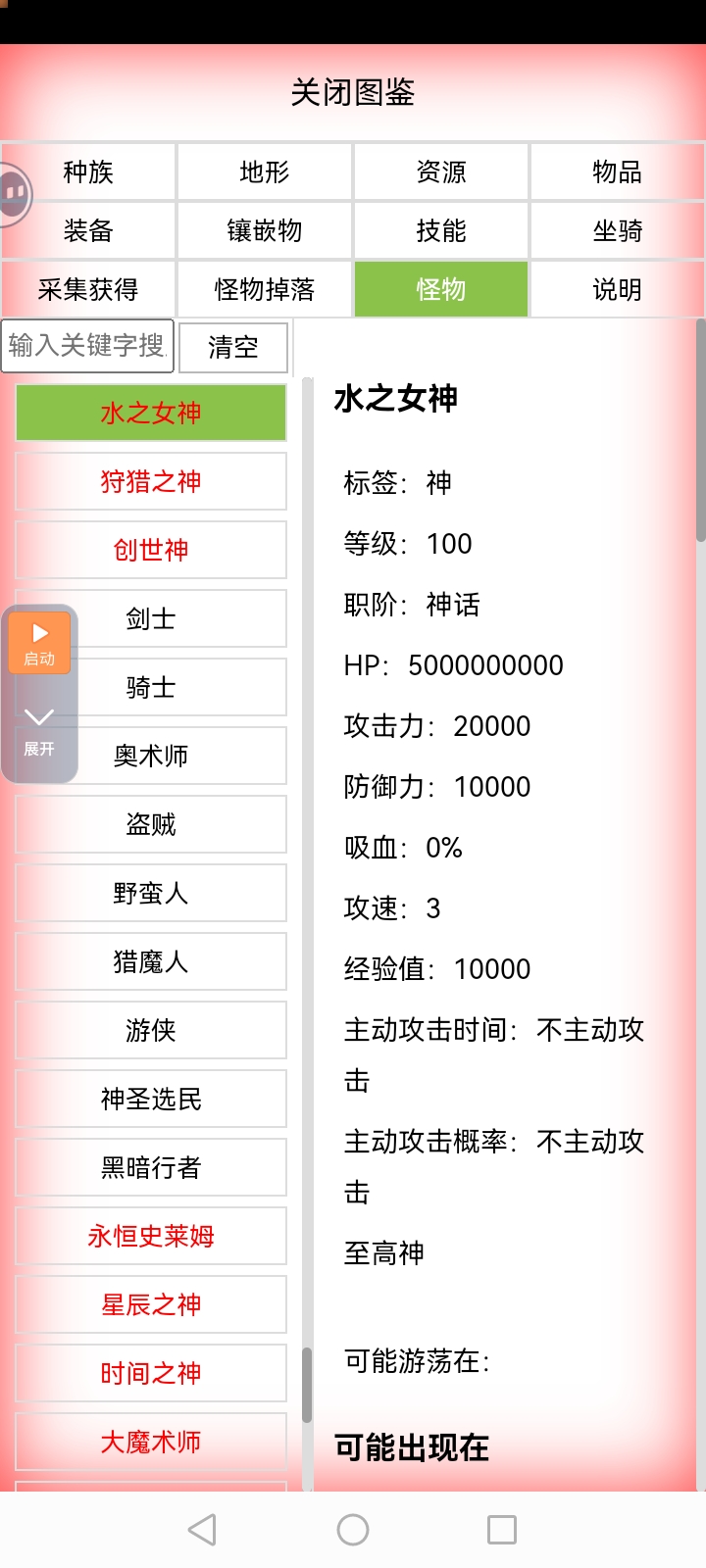Viewport: 706px width, 1568px height.
Task: Tap the 清空 button to clear search
Action: (x=233, y=347)
